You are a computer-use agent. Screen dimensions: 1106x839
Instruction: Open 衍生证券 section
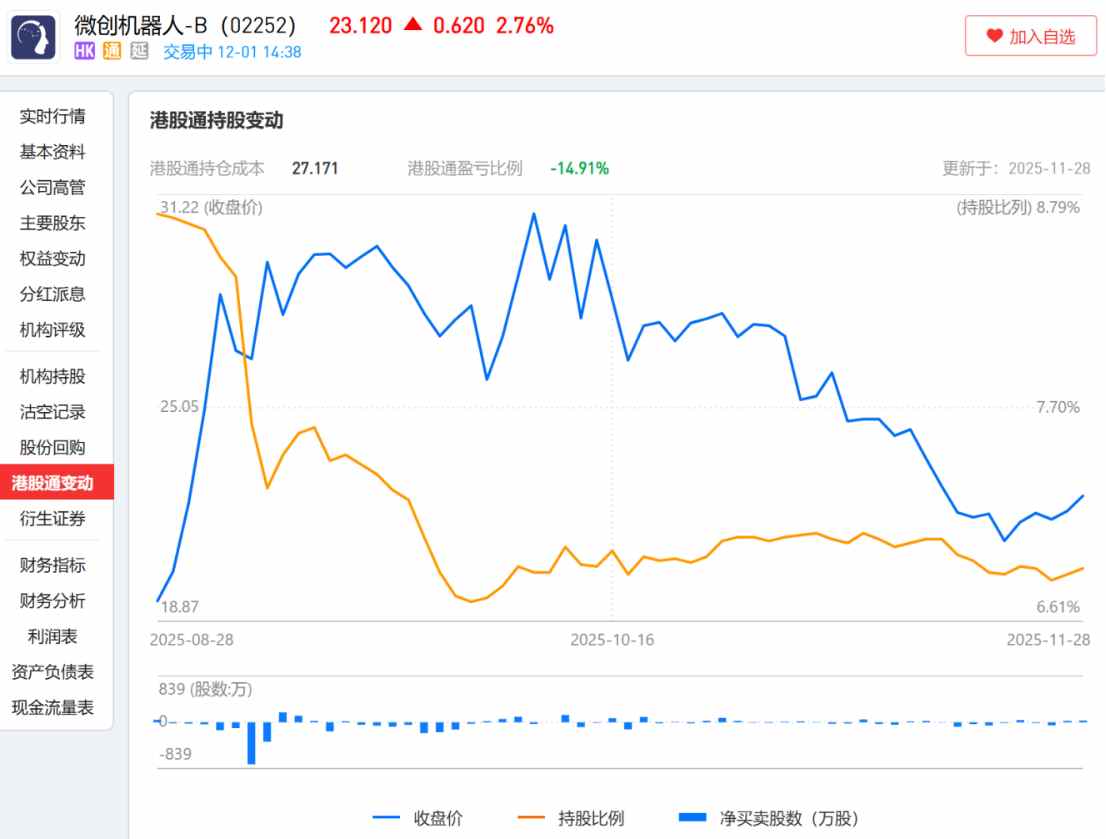click(x=53, y=518)
